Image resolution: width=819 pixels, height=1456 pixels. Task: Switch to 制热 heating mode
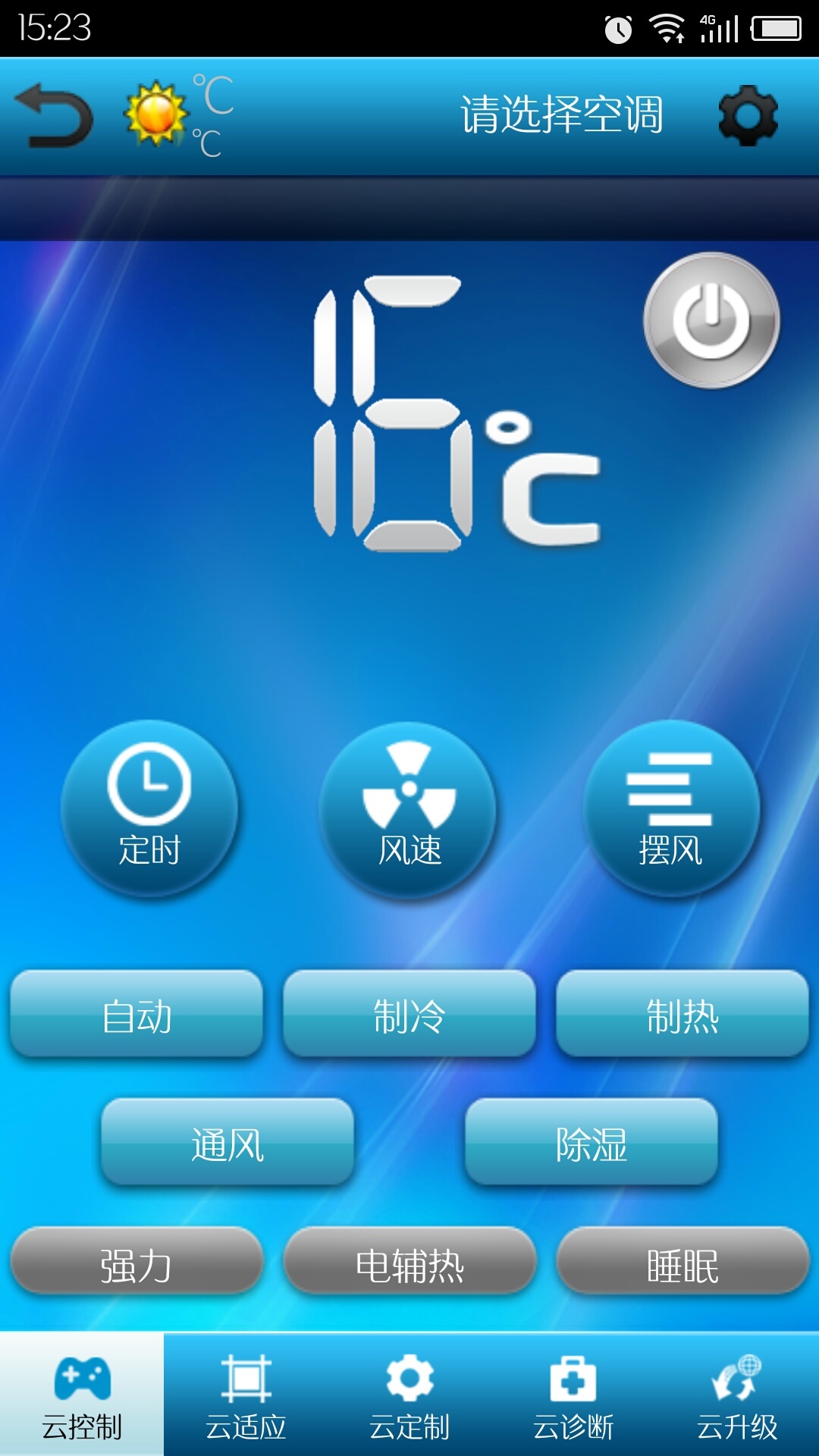click(682, 1015)
